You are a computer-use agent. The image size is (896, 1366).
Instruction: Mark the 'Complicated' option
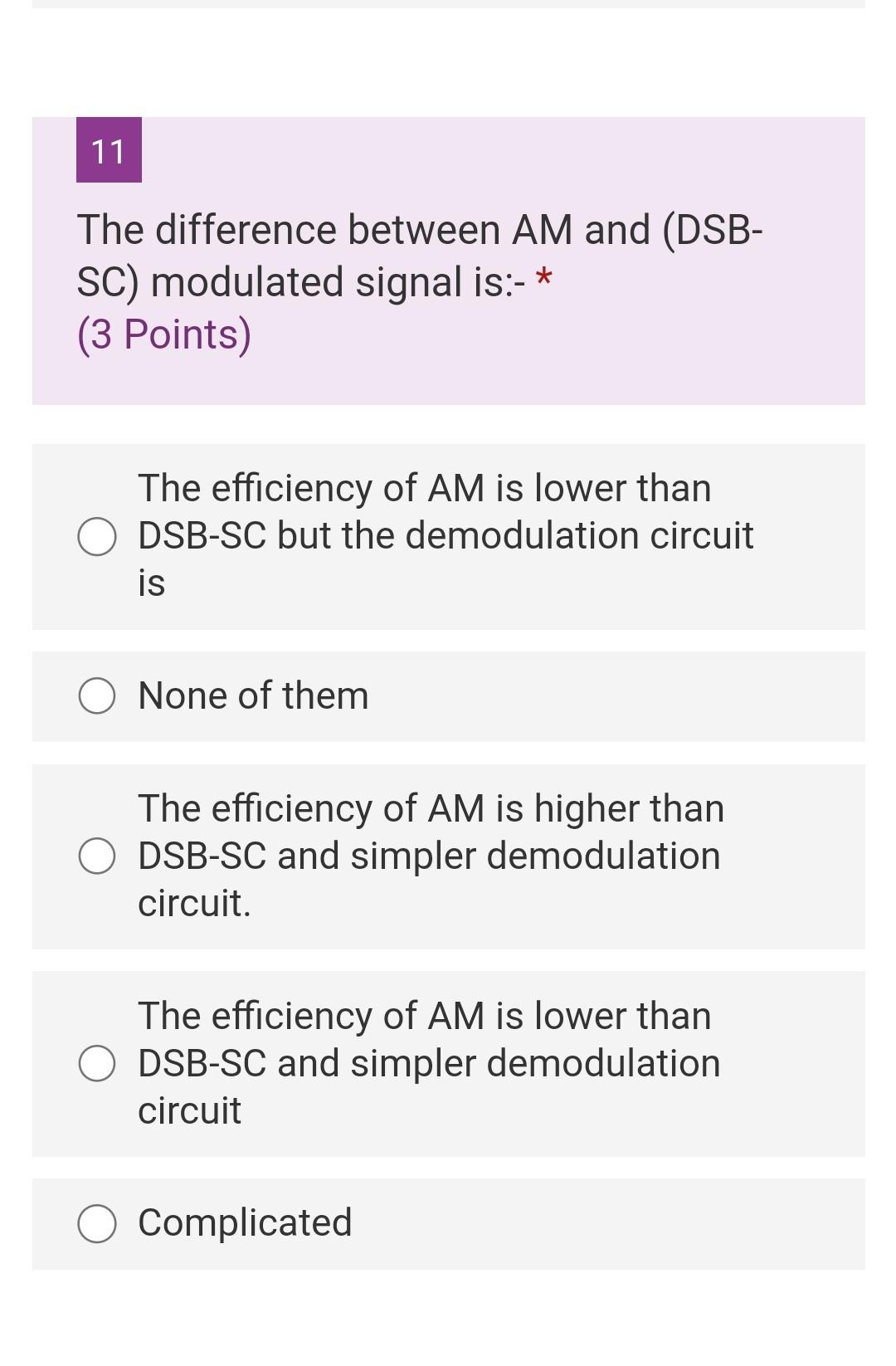[97, 1223]
